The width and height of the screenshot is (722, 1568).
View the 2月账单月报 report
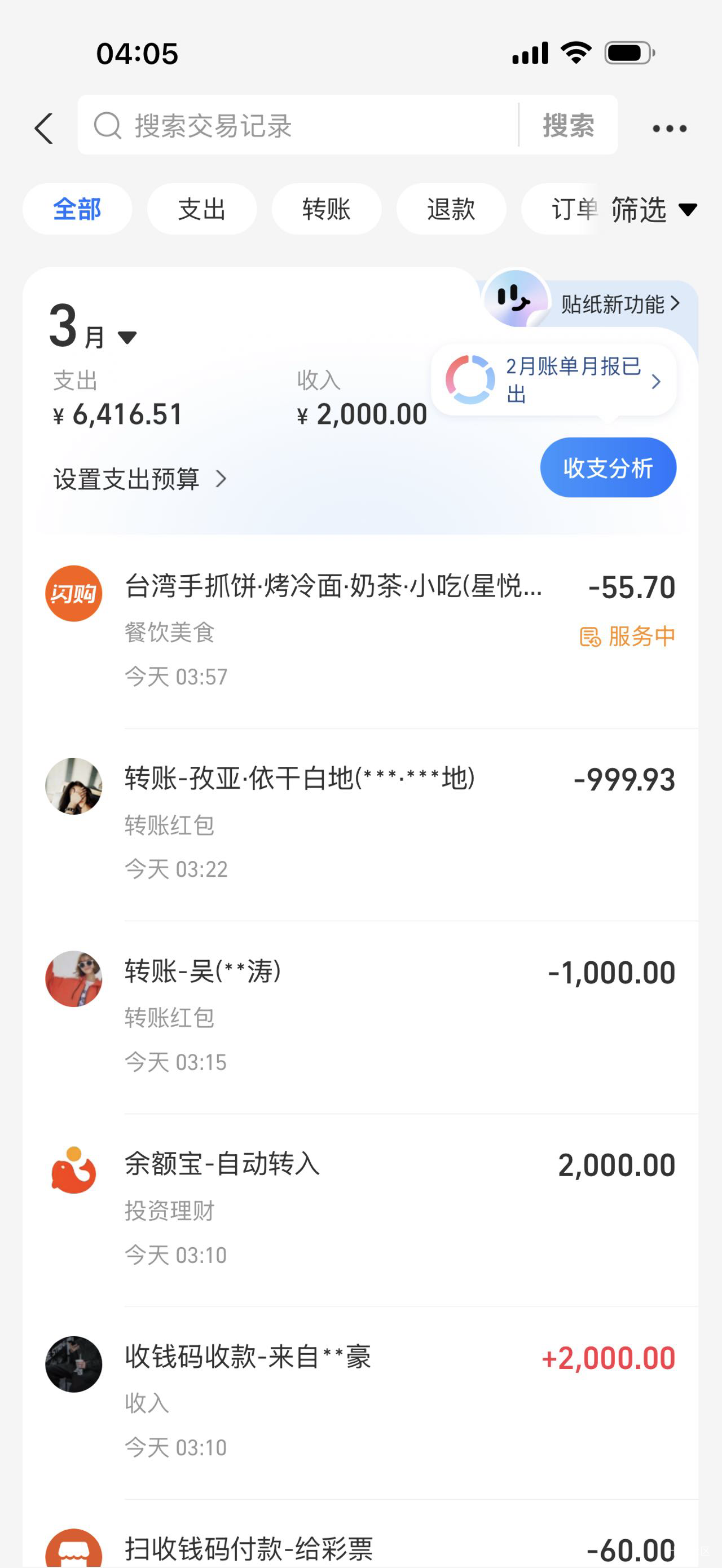pyautogui.click(x=554, y=381)
